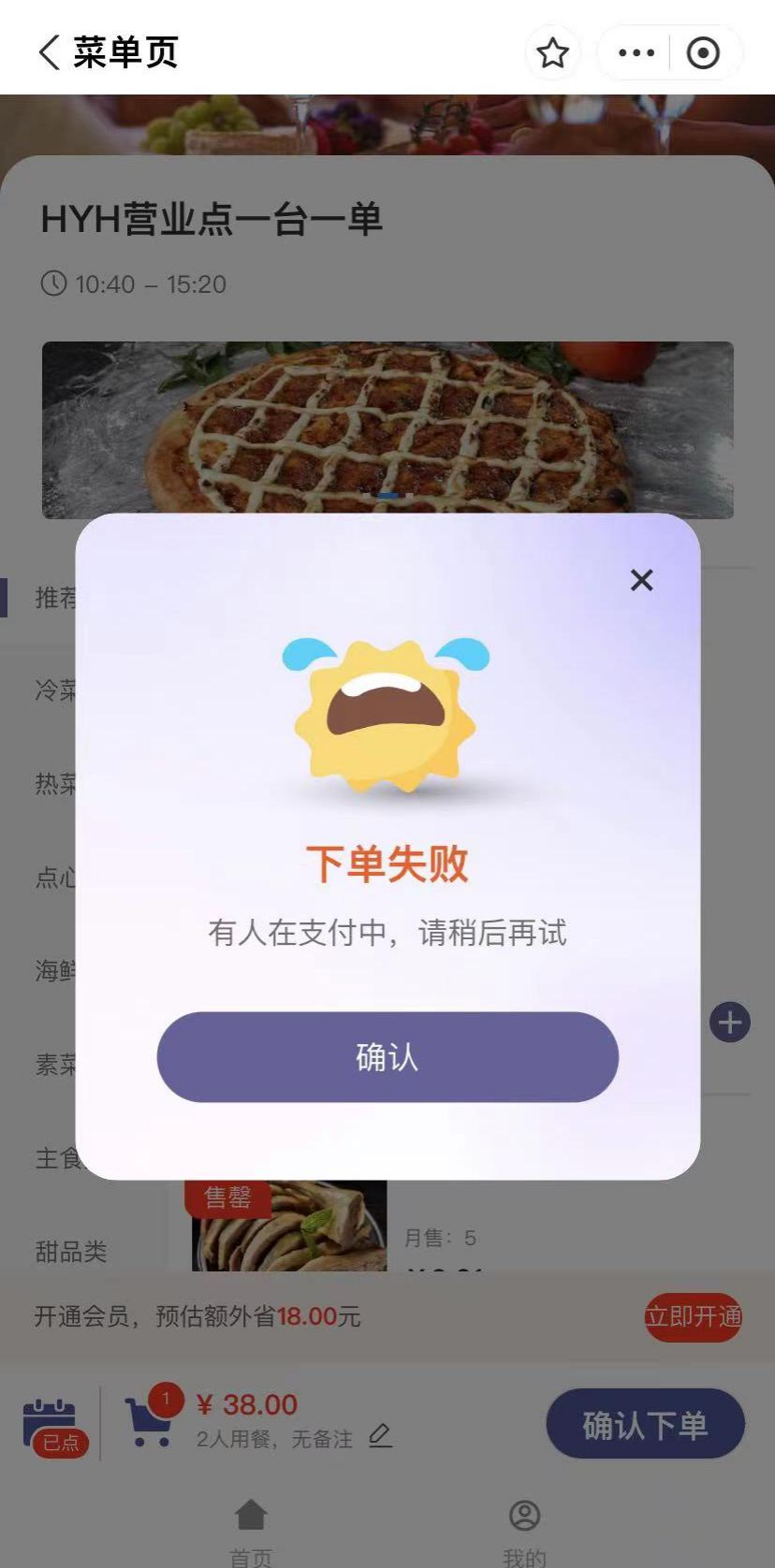Edit the dining remarks pencil icon
Viewport: 775px width, 1568px height.
click(x=380, y=1435)
